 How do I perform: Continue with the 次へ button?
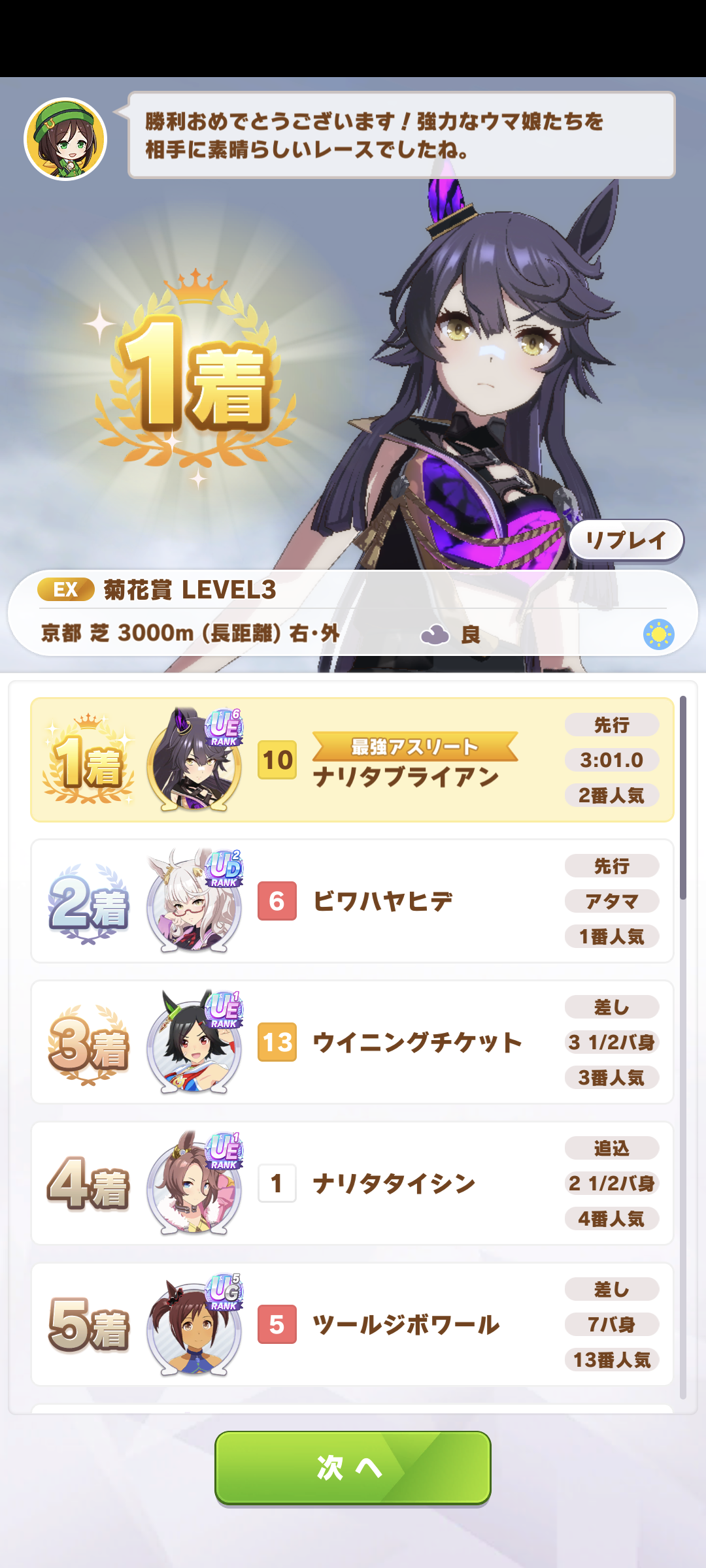pos(352,1467)
